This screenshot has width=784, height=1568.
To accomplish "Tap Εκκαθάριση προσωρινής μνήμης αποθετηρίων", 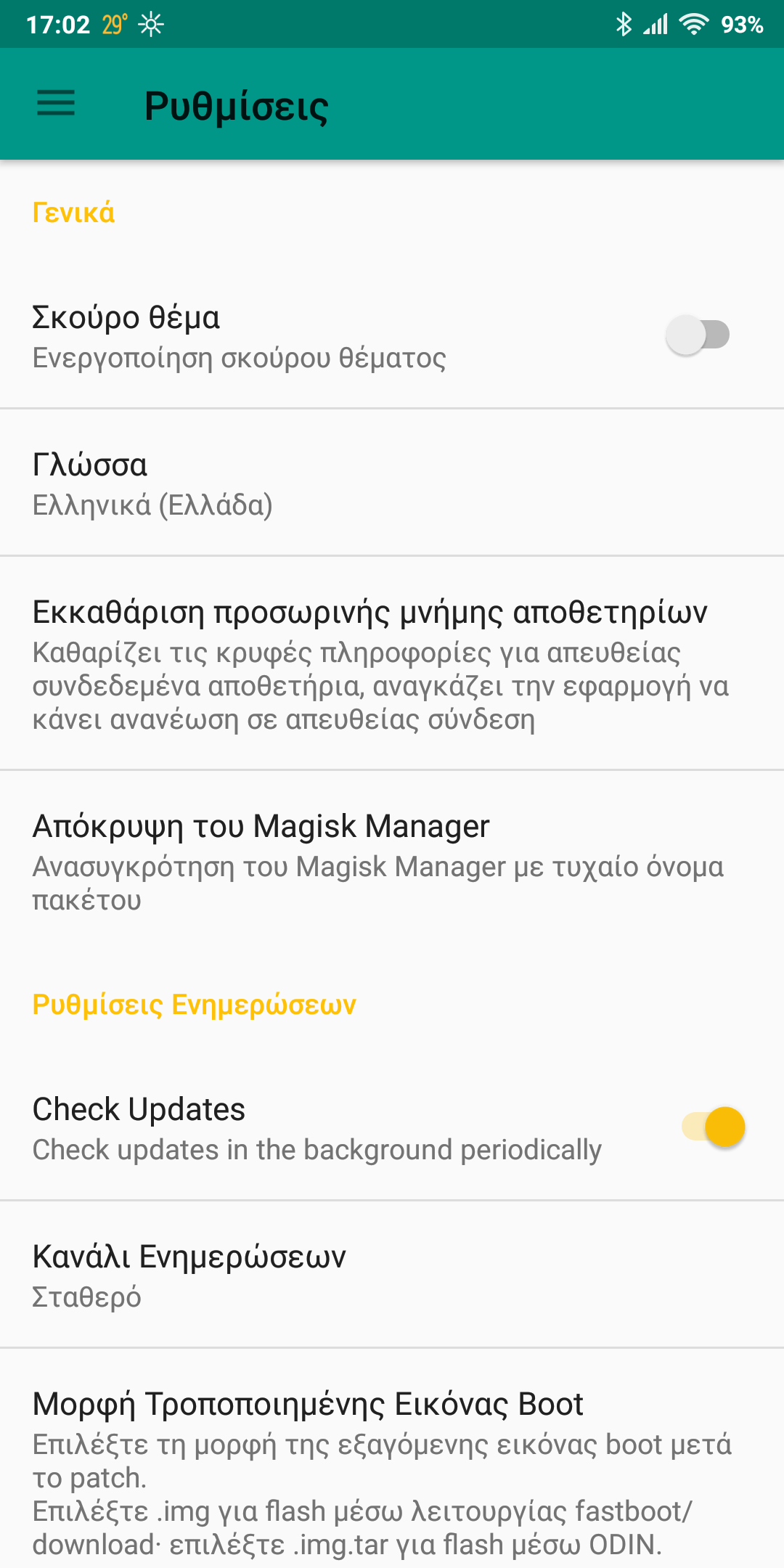I will 392,663.
